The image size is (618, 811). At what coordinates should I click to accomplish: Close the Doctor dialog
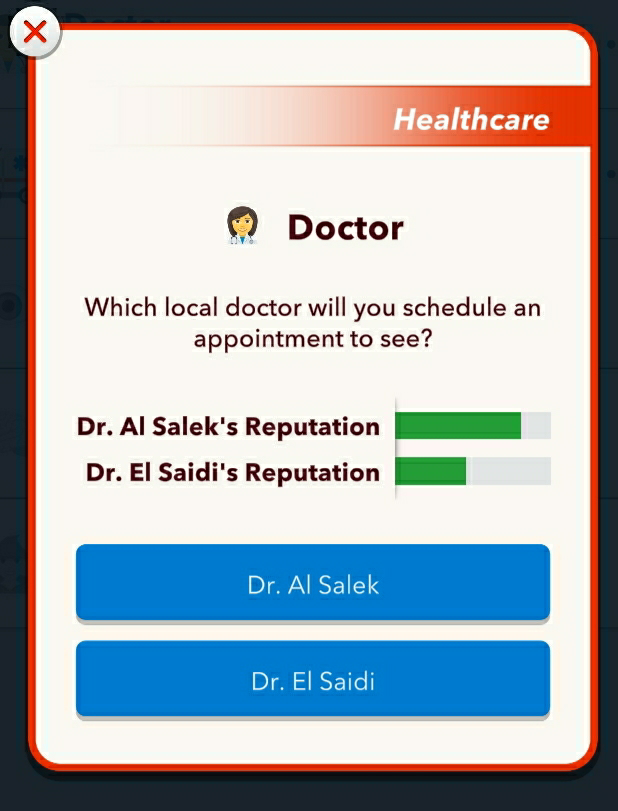pos(34,33)
